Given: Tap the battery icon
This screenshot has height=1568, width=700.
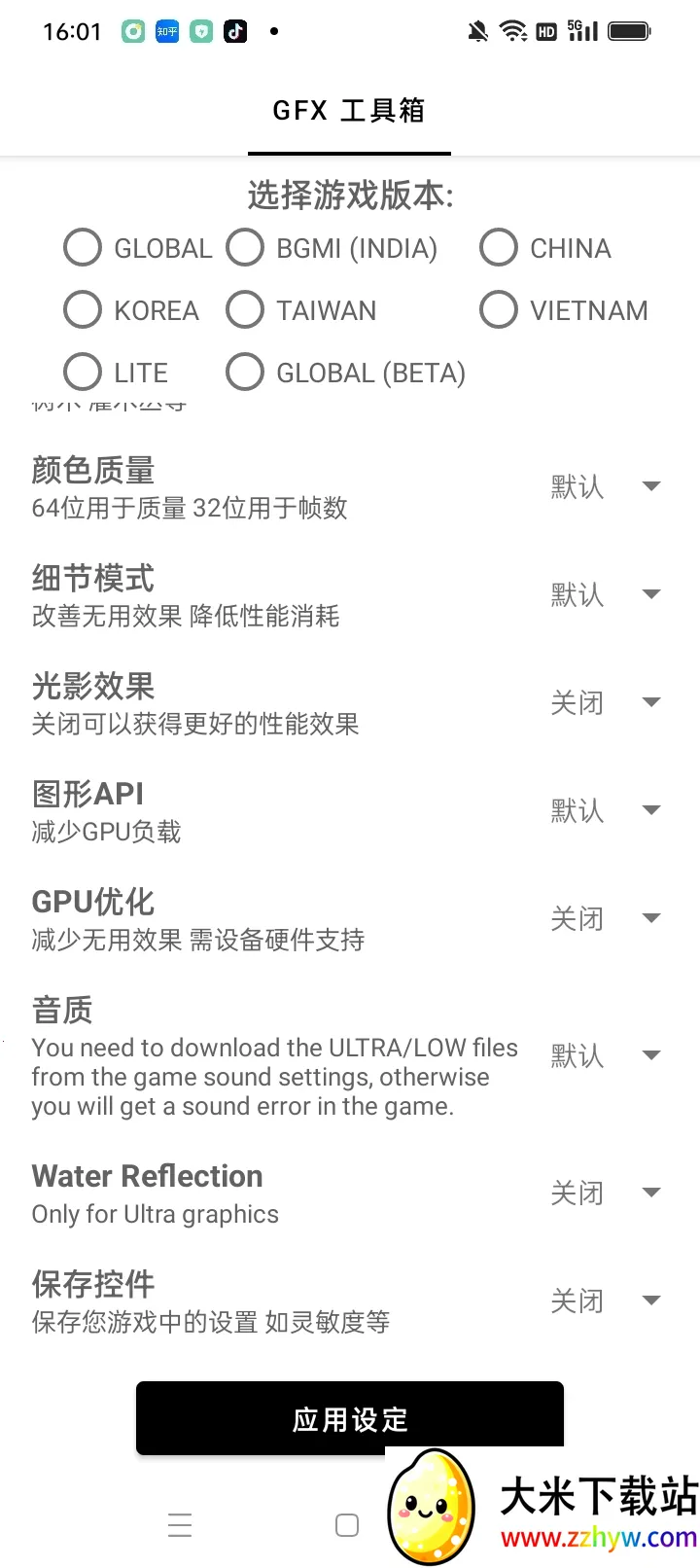Looking at the screenshot, I should tap(629, 31).
